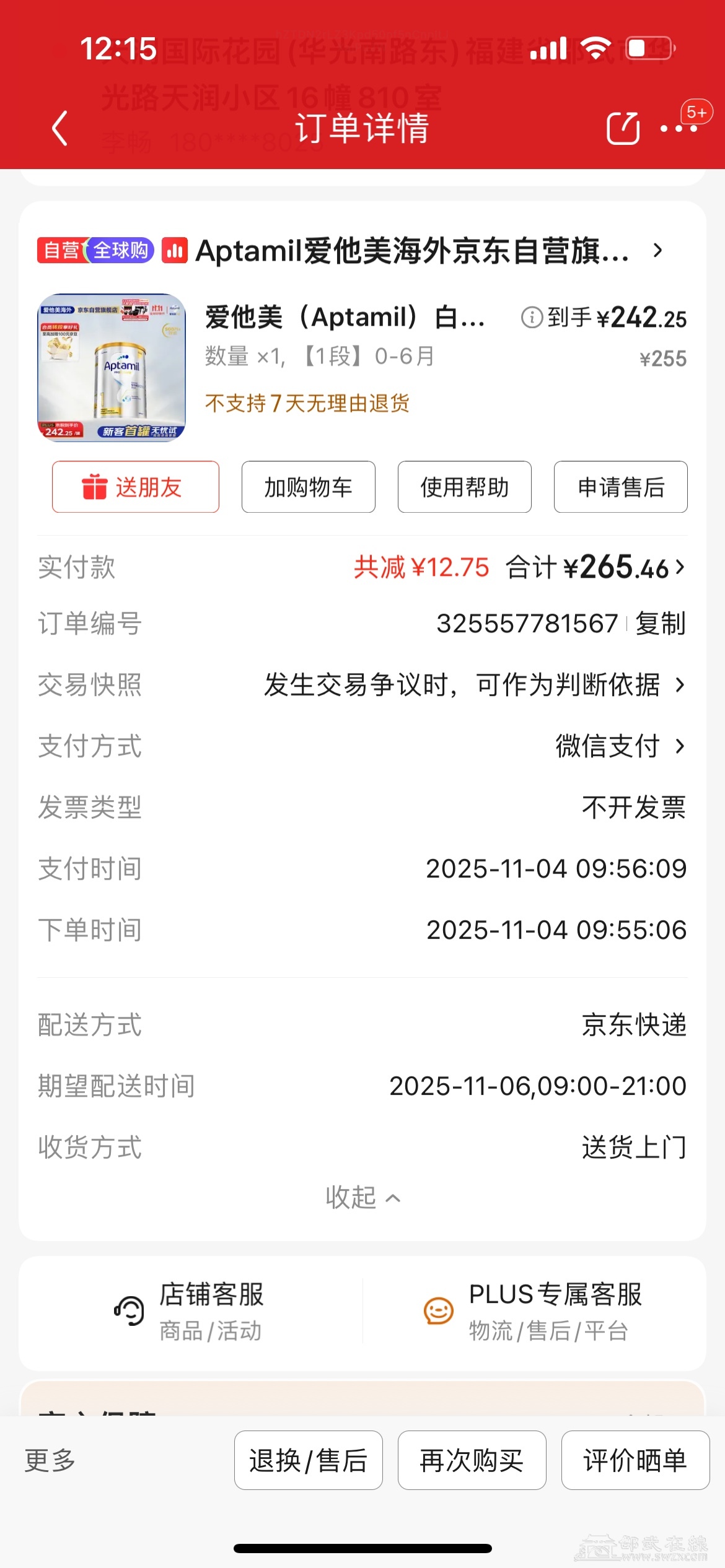Tap the 退换/售后 button
Image resolution: width=725 pixels, height=1568 pixels.
coord(308,1460)
